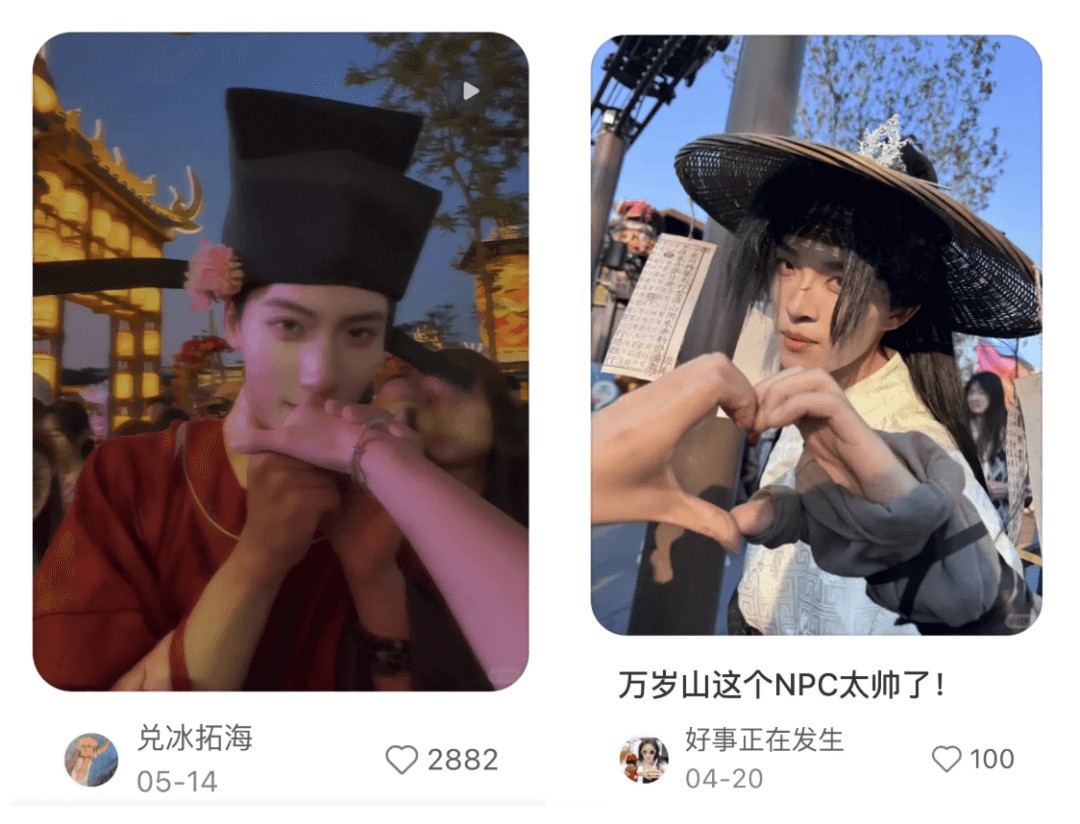Open 好事正在发生's profile avatar
This screenshot has height=824, width=1080.
[x=644, y=760]
